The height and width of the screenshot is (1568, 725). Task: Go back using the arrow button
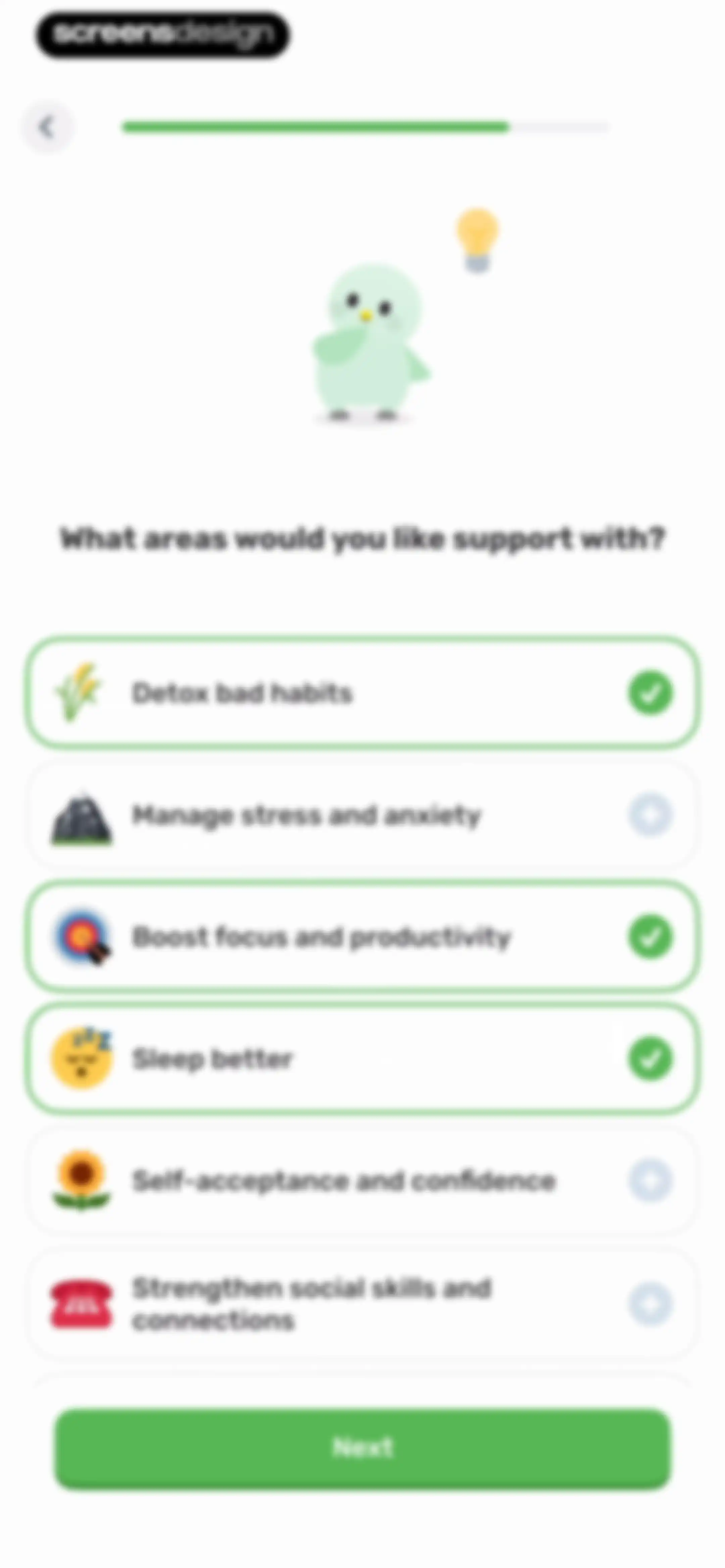click(x=46, y=127)
